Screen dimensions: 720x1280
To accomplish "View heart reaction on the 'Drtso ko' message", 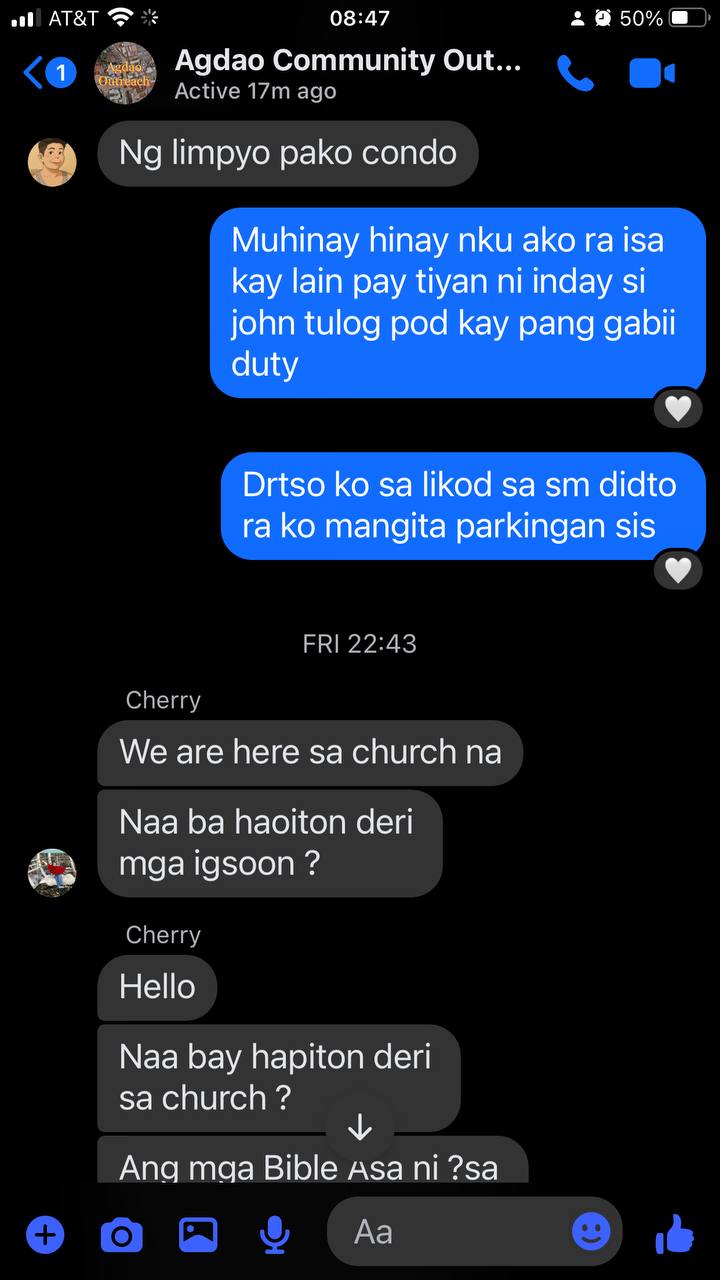I will (x=678, y=569).
